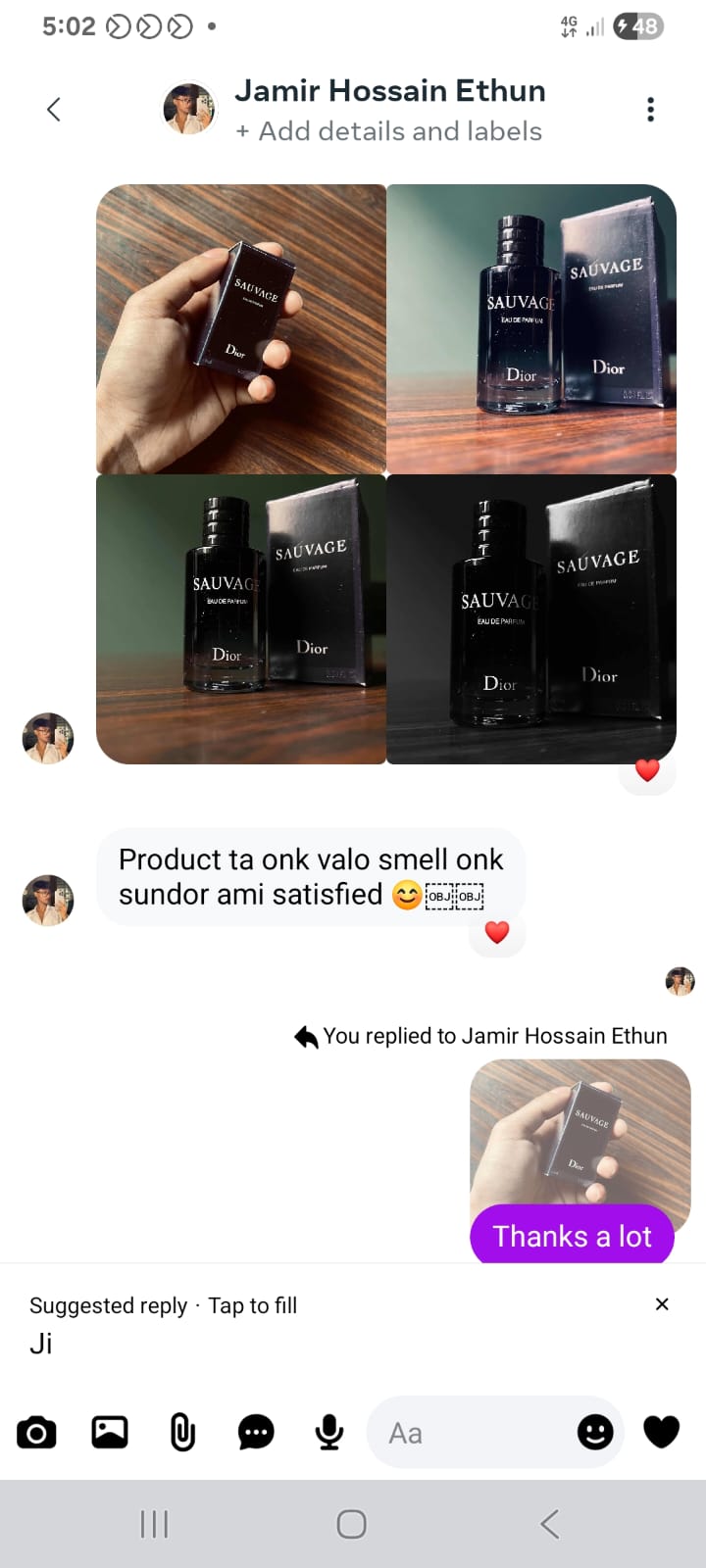Open photo of hand holding Sauvage box

[241, 329]
